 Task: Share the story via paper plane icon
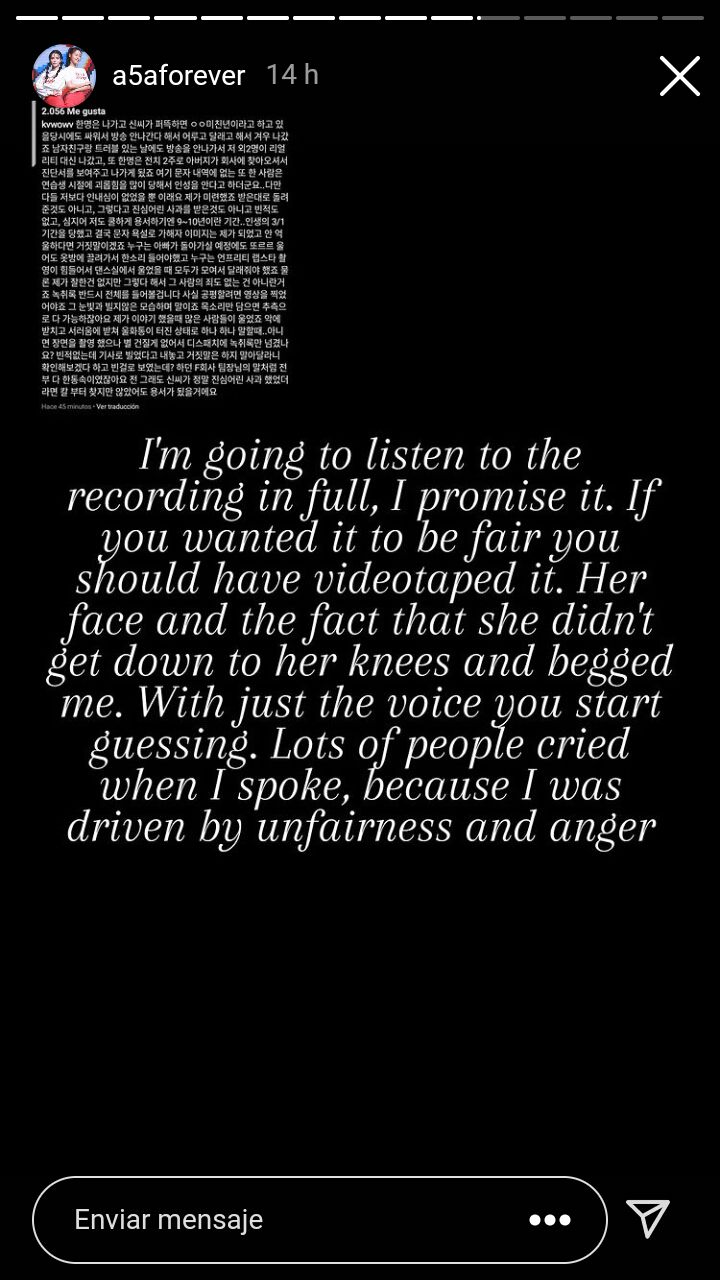pos(647,1218)
